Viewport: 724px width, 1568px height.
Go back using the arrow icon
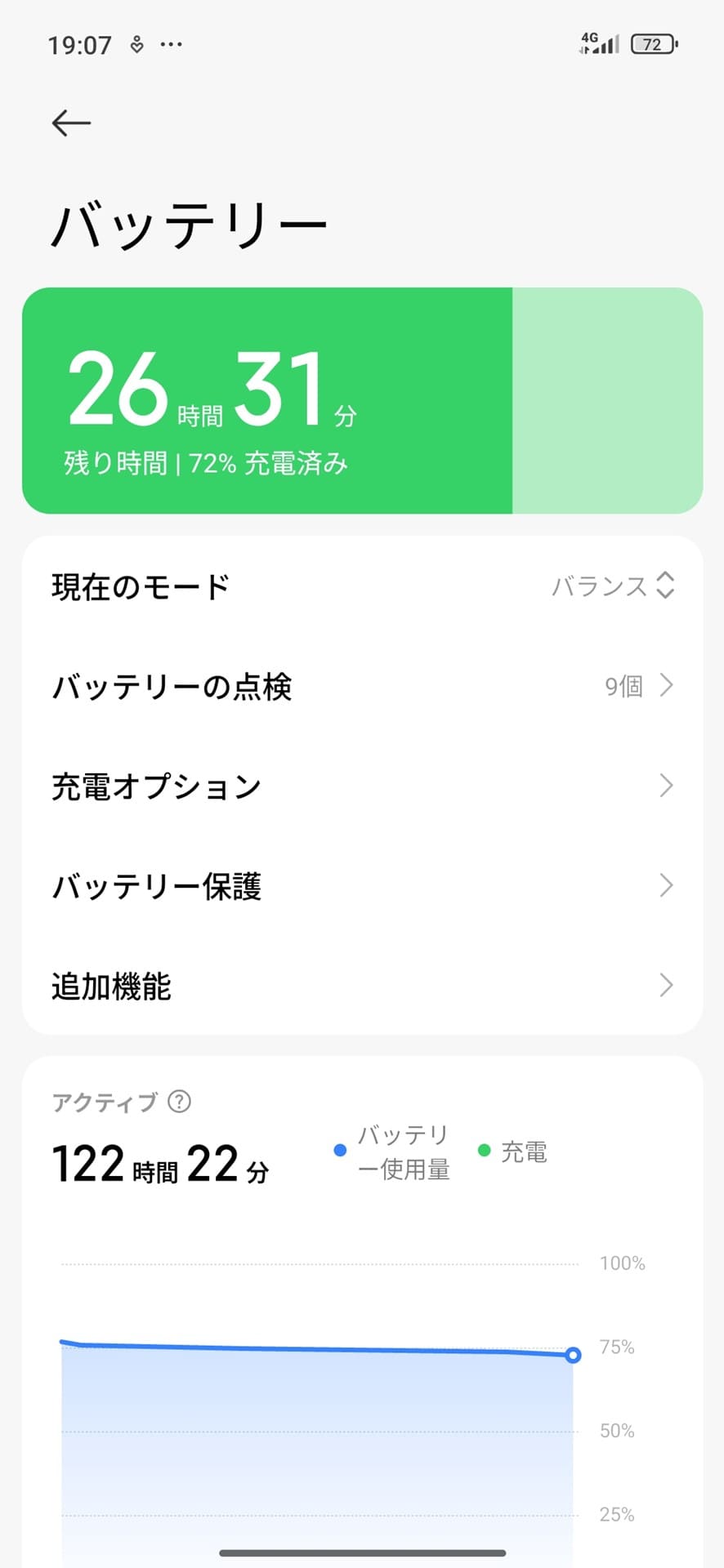[71, 123]
